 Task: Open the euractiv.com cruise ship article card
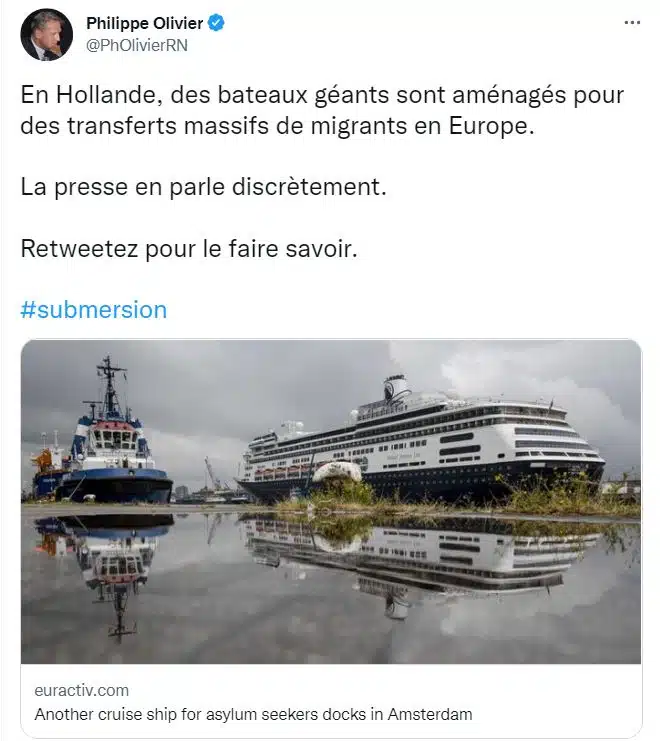(330, 520)
